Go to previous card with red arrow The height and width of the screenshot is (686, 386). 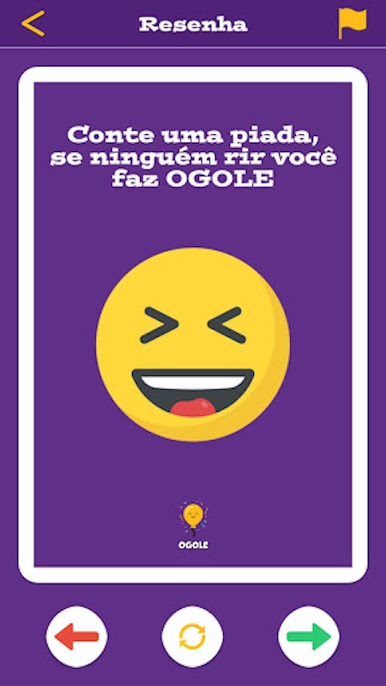77,637
